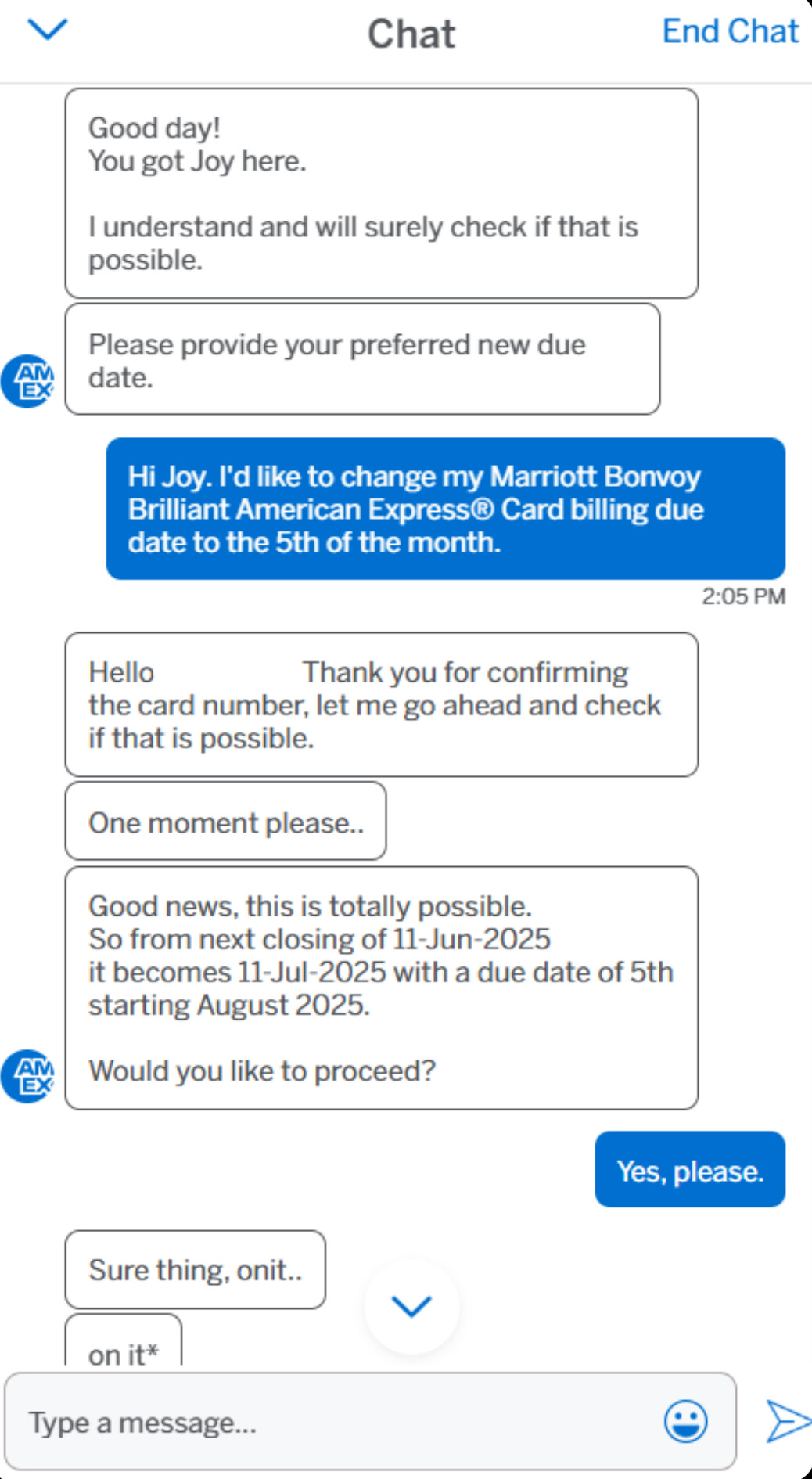Tap End Chat to close the conversation
Image resolution: width=812 pixels, height=1479 pixels.
[x=729, y=32]
